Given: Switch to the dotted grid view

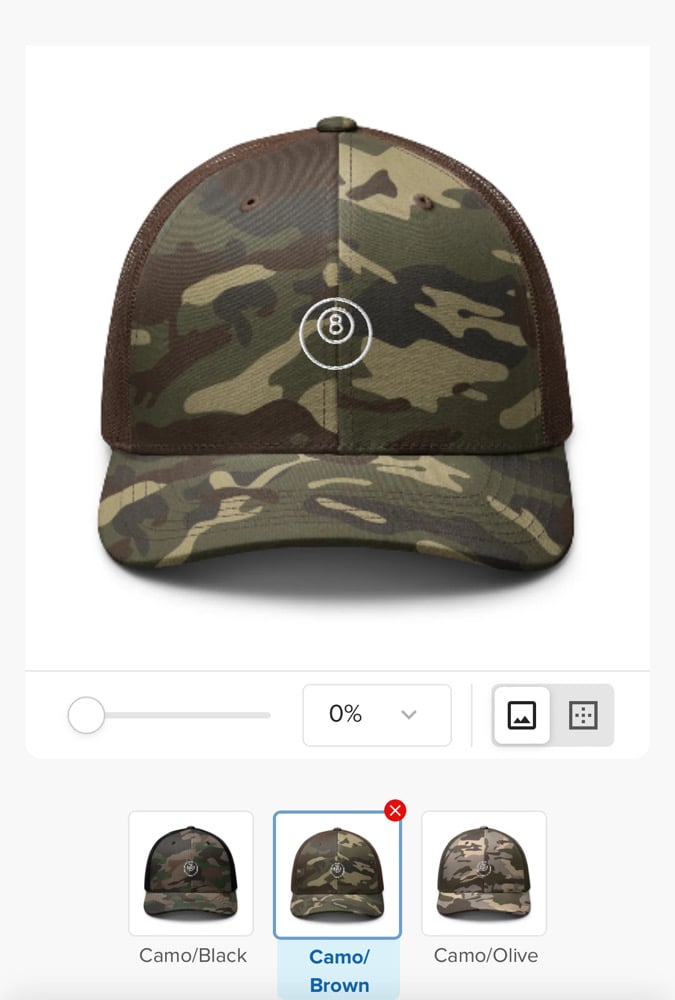Looking at the screenshot, I should pyautogui.click(x=582, y=715).
